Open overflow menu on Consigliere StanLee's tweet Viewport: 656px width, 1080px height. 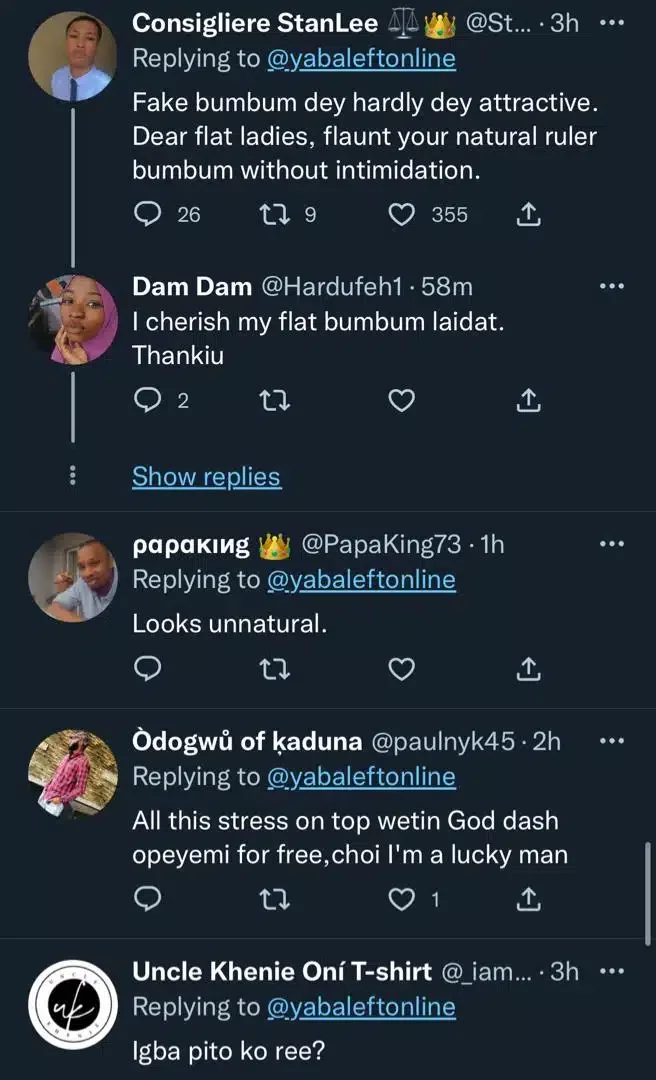click(611, 24)
